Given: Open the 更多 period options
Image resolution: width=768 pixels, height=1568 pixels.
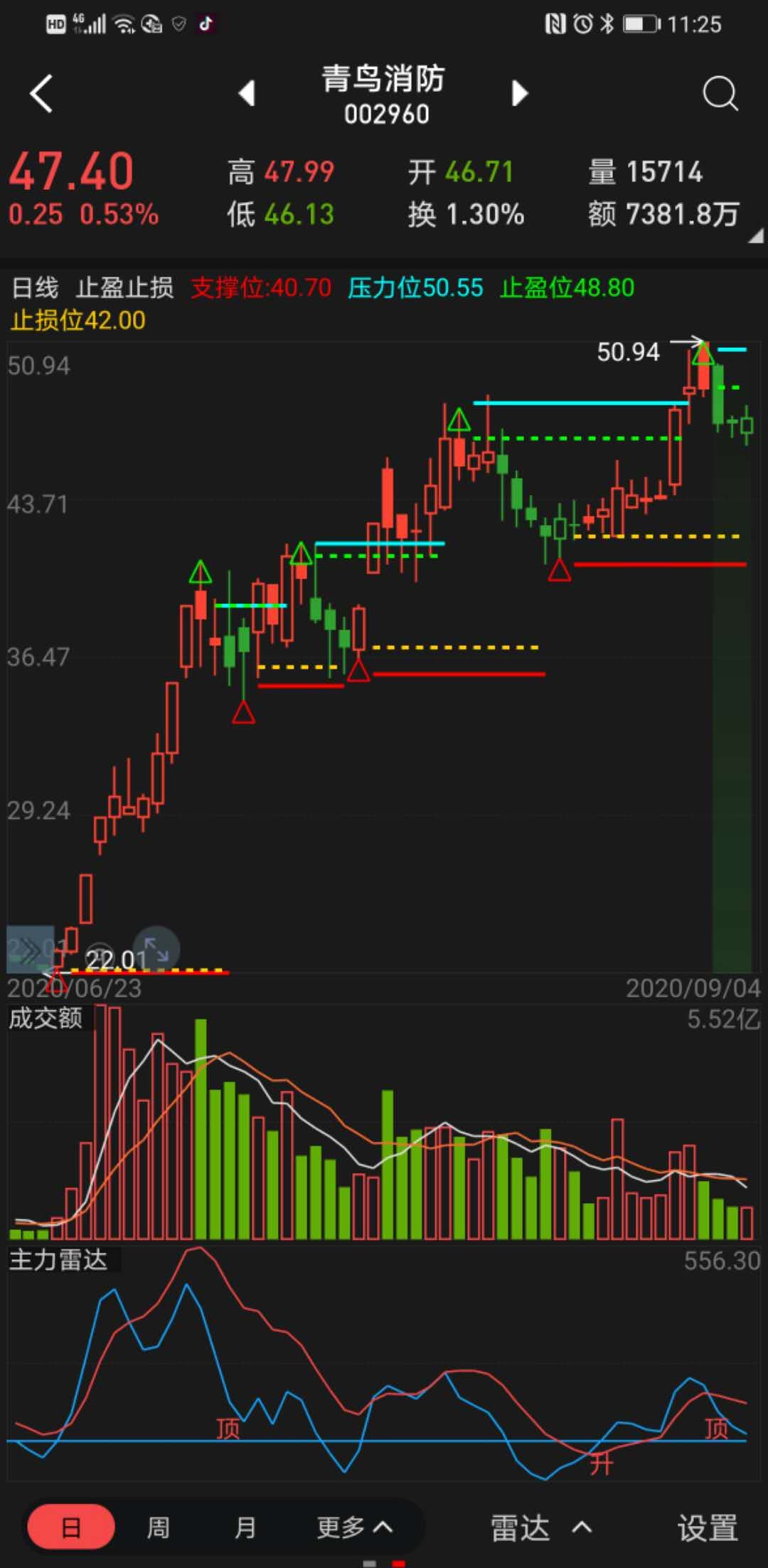Looking at the screenshot, I should (354, 1527).
